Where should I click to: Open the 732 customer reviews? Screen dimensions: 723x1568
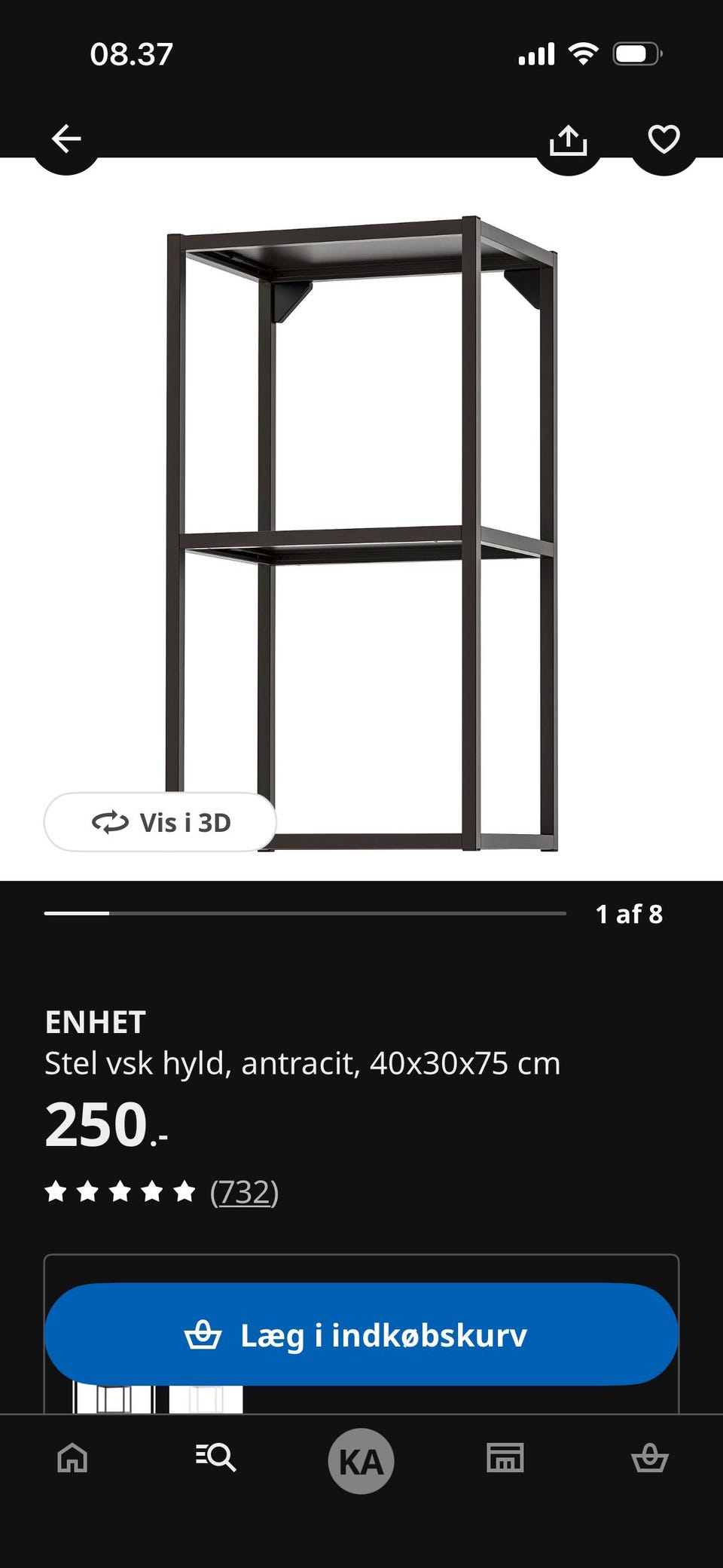[244, 1193]
